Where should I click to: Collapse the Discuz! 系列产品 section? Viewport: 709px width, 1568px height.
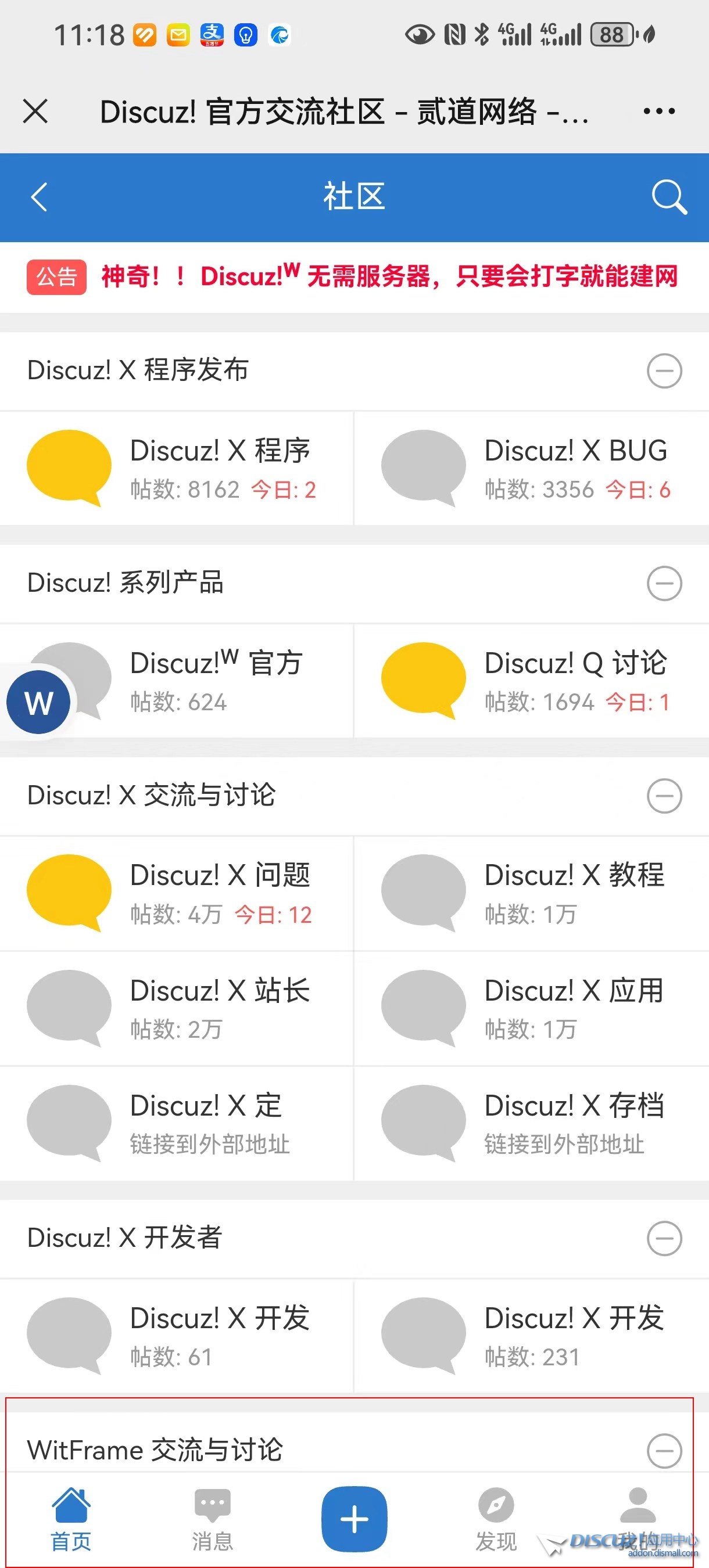point(664,583)
